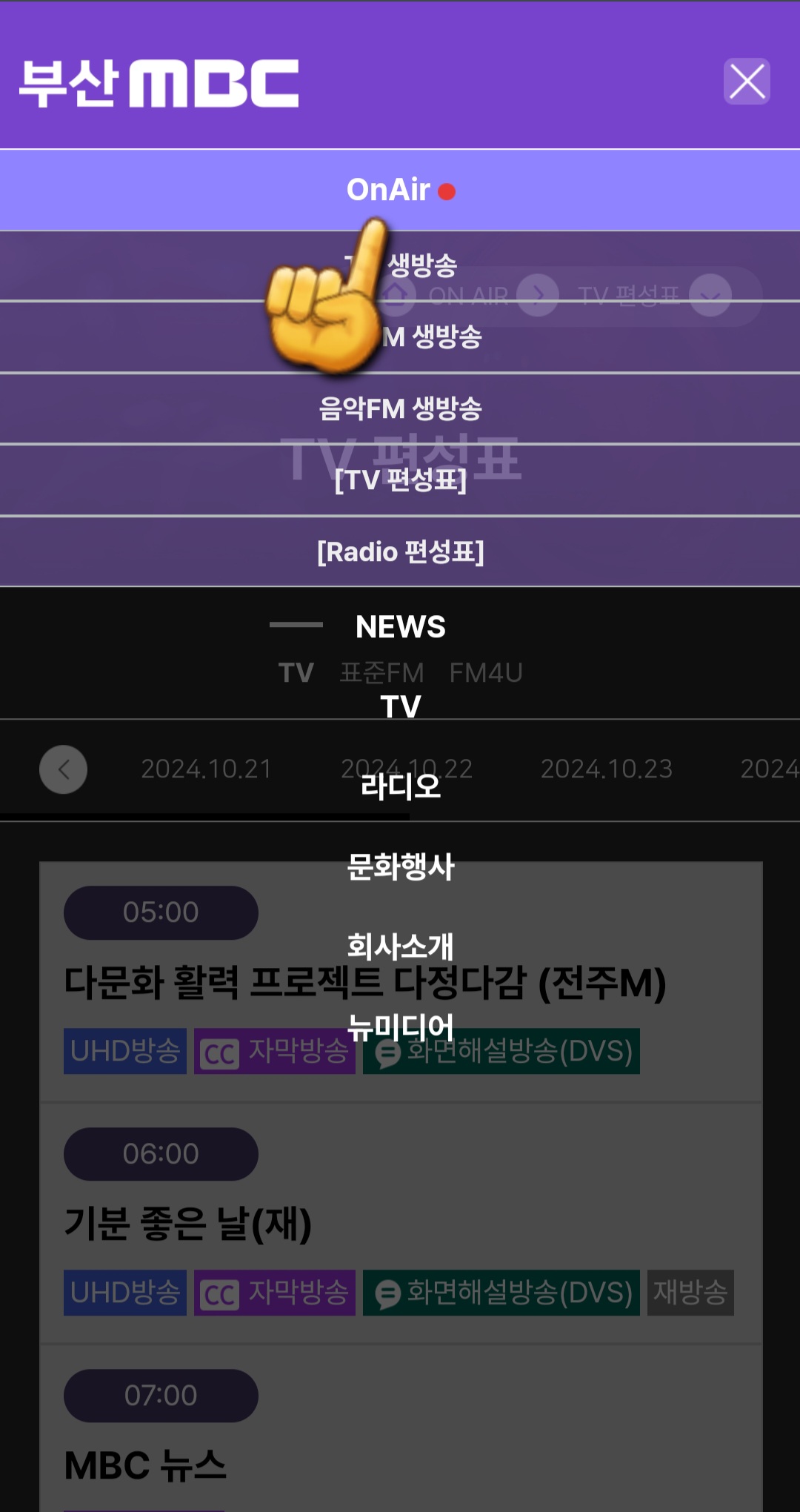Click the 05:00 time pill
Screen dimensions: 800x1512
click(x=160, y=912)
